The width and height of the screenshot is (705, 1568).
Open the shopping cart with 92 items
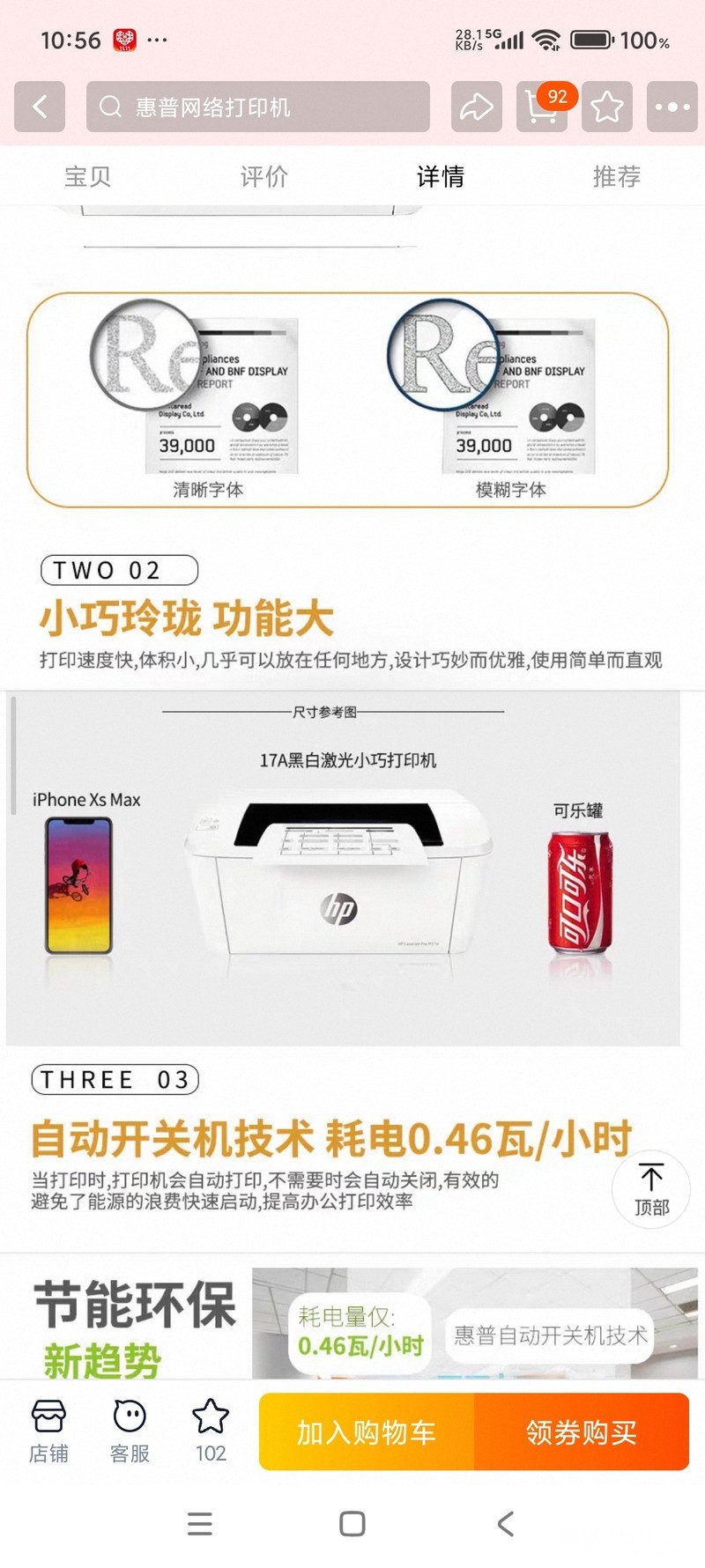[542, 107]
